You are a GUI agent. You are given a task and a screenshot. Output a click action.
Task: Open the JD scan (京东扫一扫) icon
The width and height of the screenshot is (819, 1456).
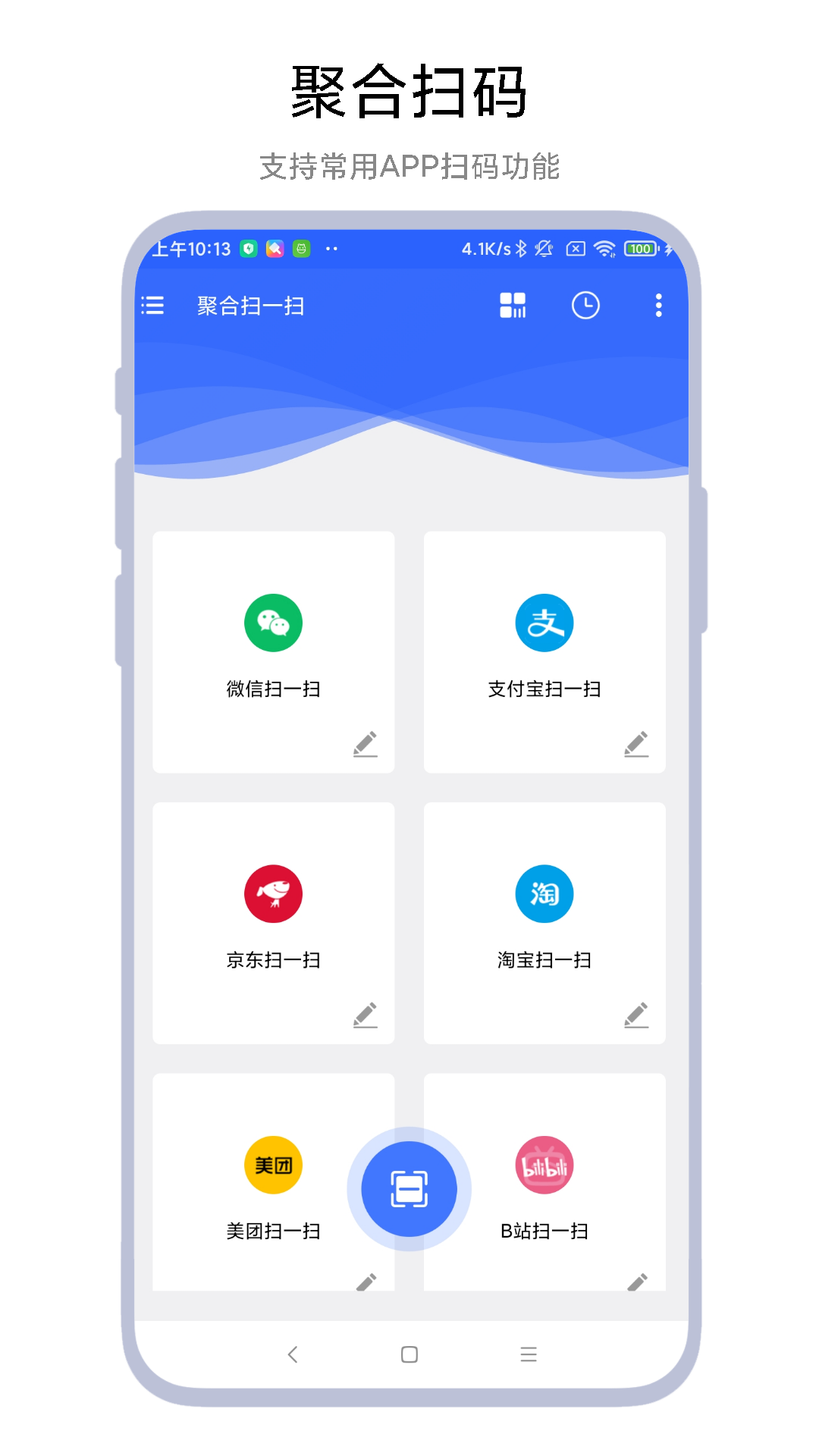click(x=274, y=893)
